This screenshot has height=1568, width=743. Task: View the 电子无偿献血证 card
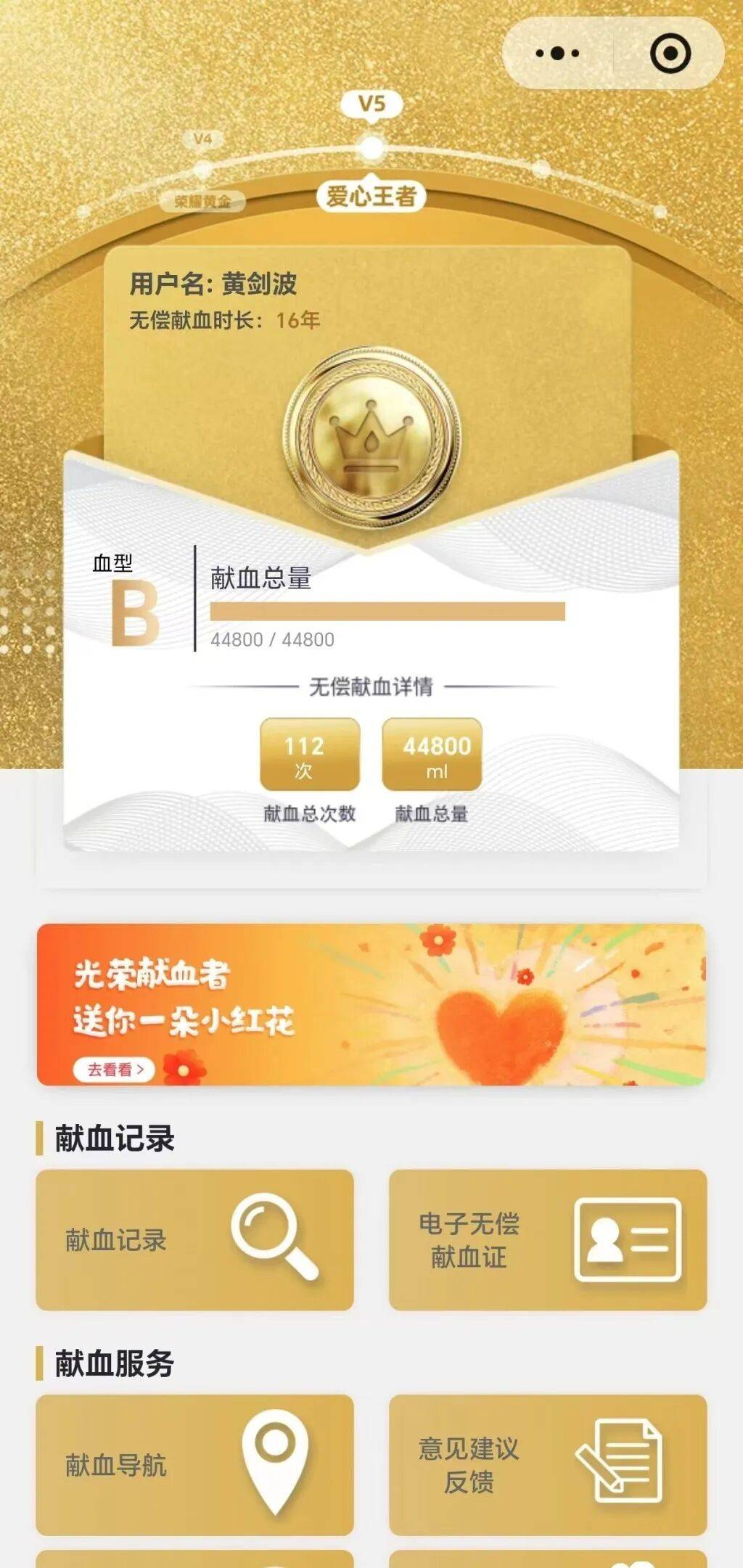pos(548,1239)
